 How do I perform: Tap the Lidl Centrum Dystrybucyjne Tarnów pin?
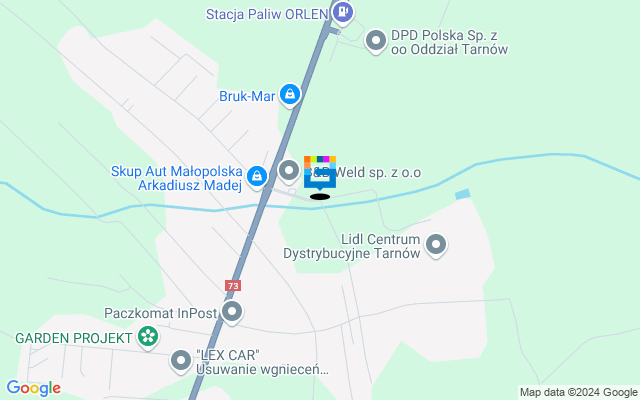pyautogui.click(x=436, y=244)
